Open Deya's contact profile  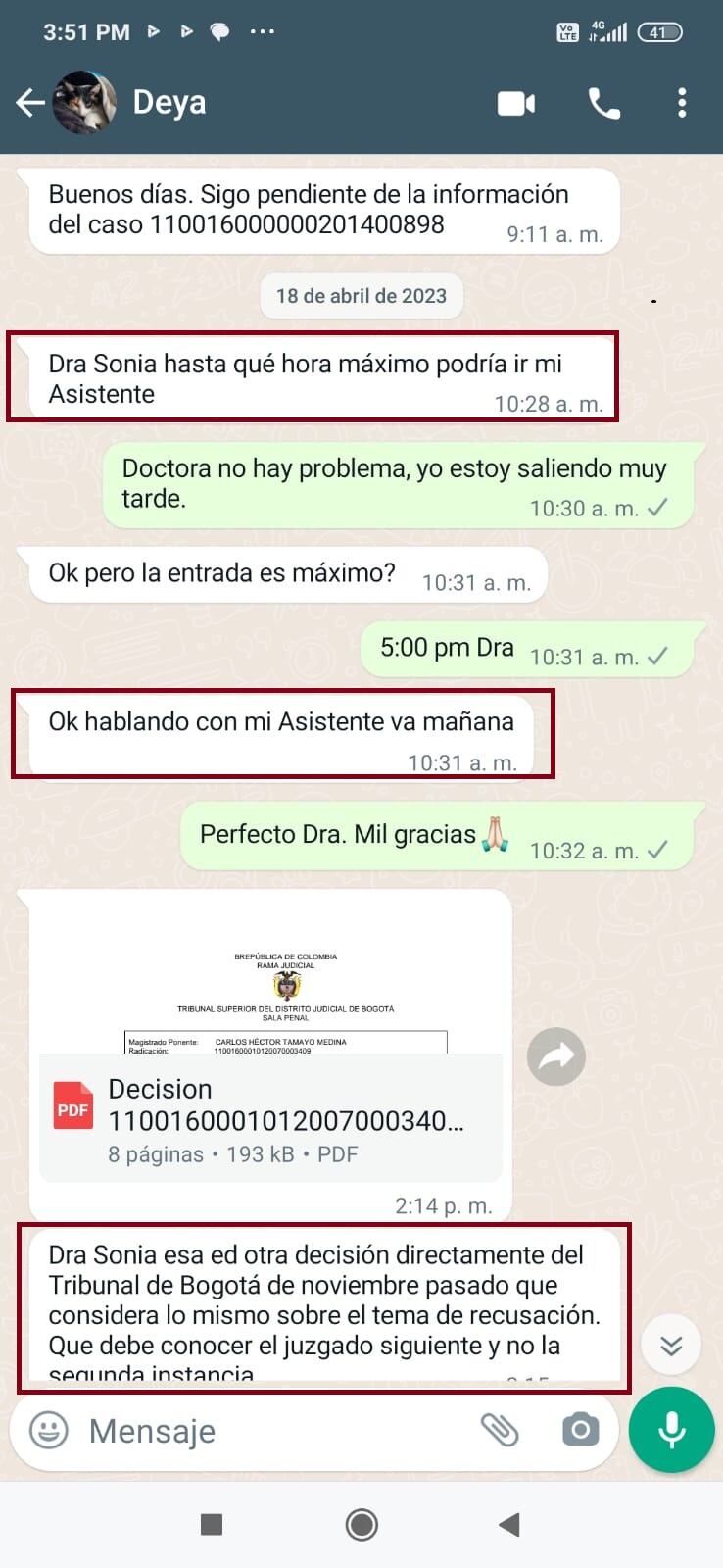pyautogui.click(x=169, y=102)
